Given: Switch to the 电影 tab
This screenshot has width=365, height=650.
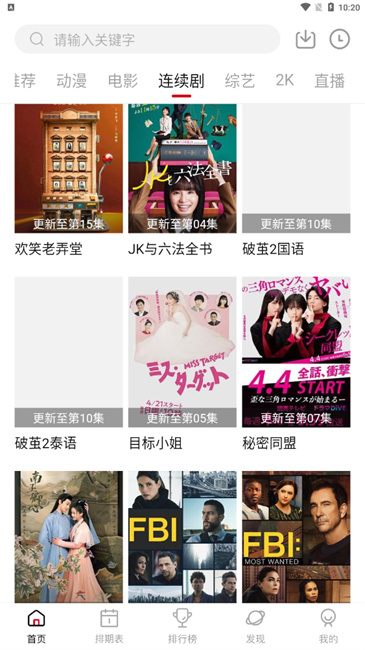Looking at the screenshot, I should coord(123,81).
